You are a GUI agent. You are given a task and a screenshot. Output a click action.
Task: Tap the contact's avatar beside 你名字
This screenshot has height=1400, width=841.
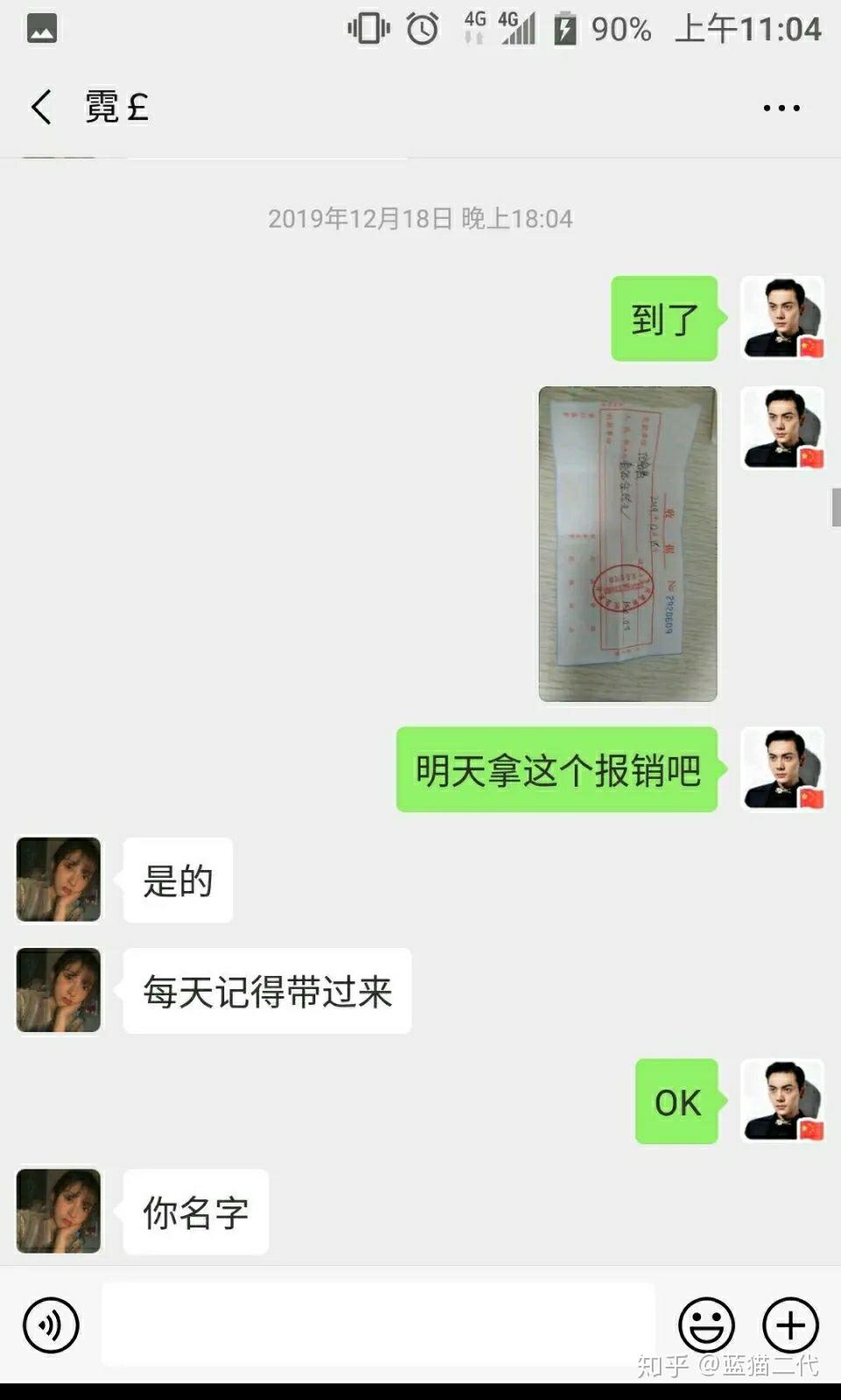tap(59, 1211)
